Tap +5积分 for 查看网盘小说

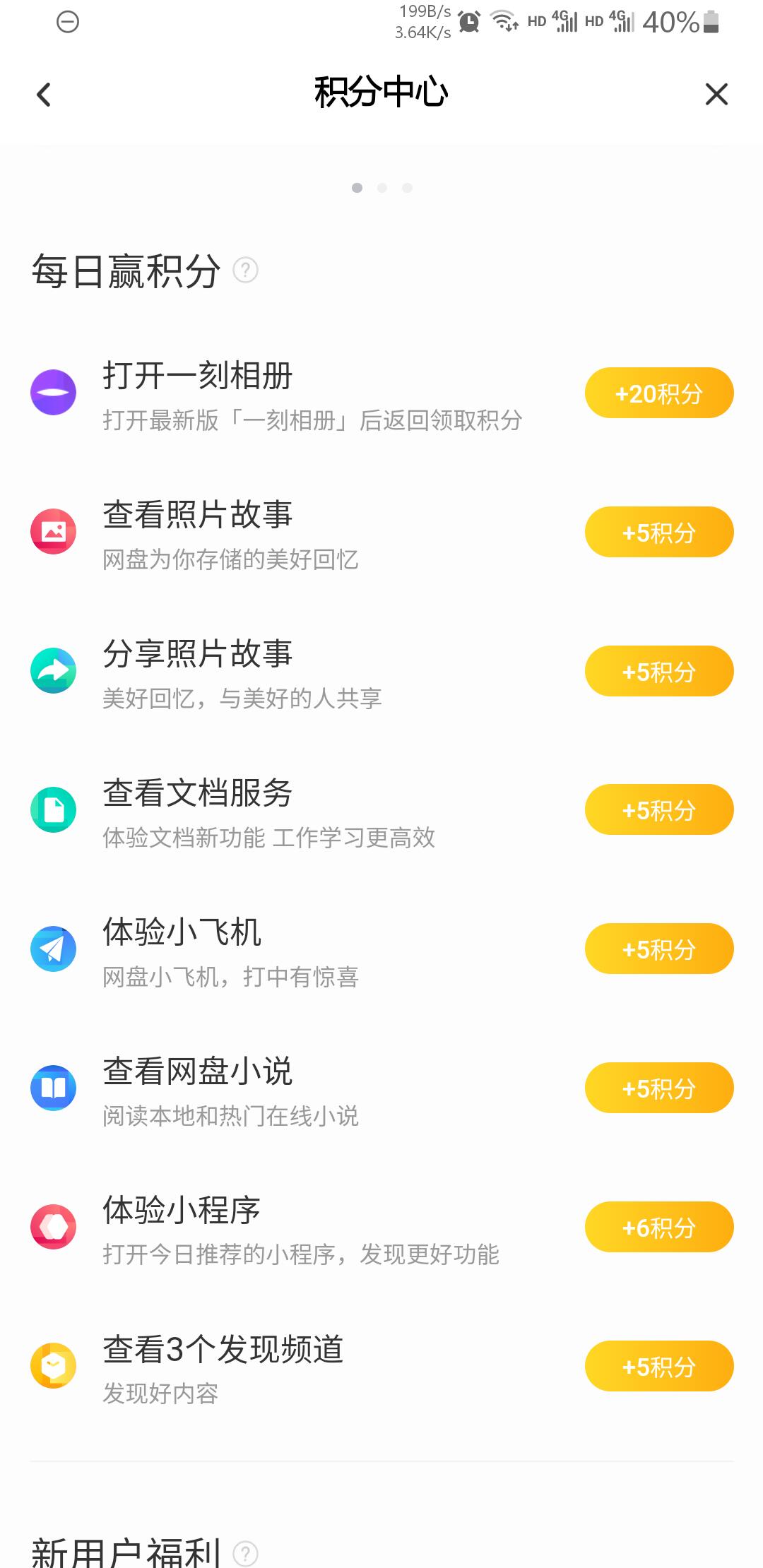(658, 1088)
